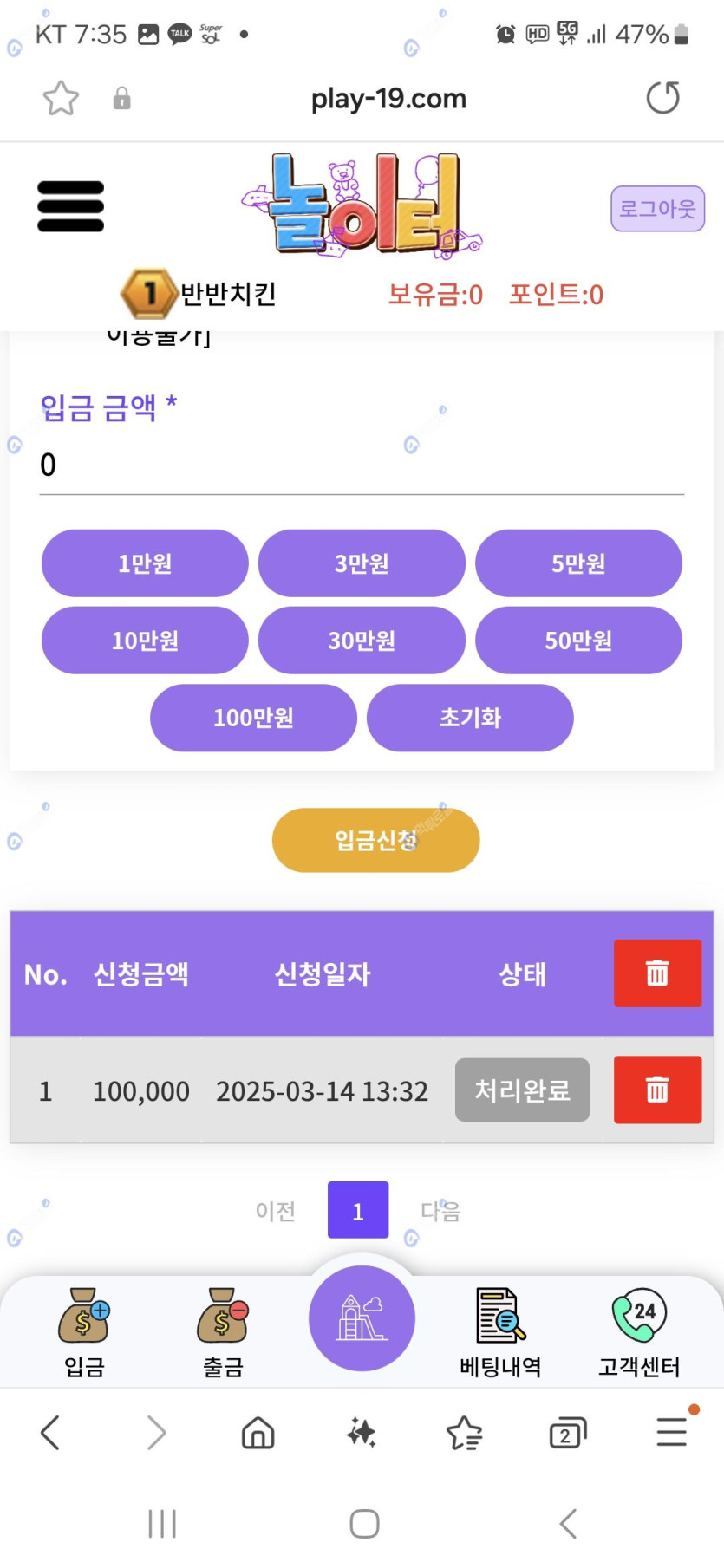This screenshot has height=1568, width=724.
Task: Go to the 다음 page
Action: pos(440,1210)
